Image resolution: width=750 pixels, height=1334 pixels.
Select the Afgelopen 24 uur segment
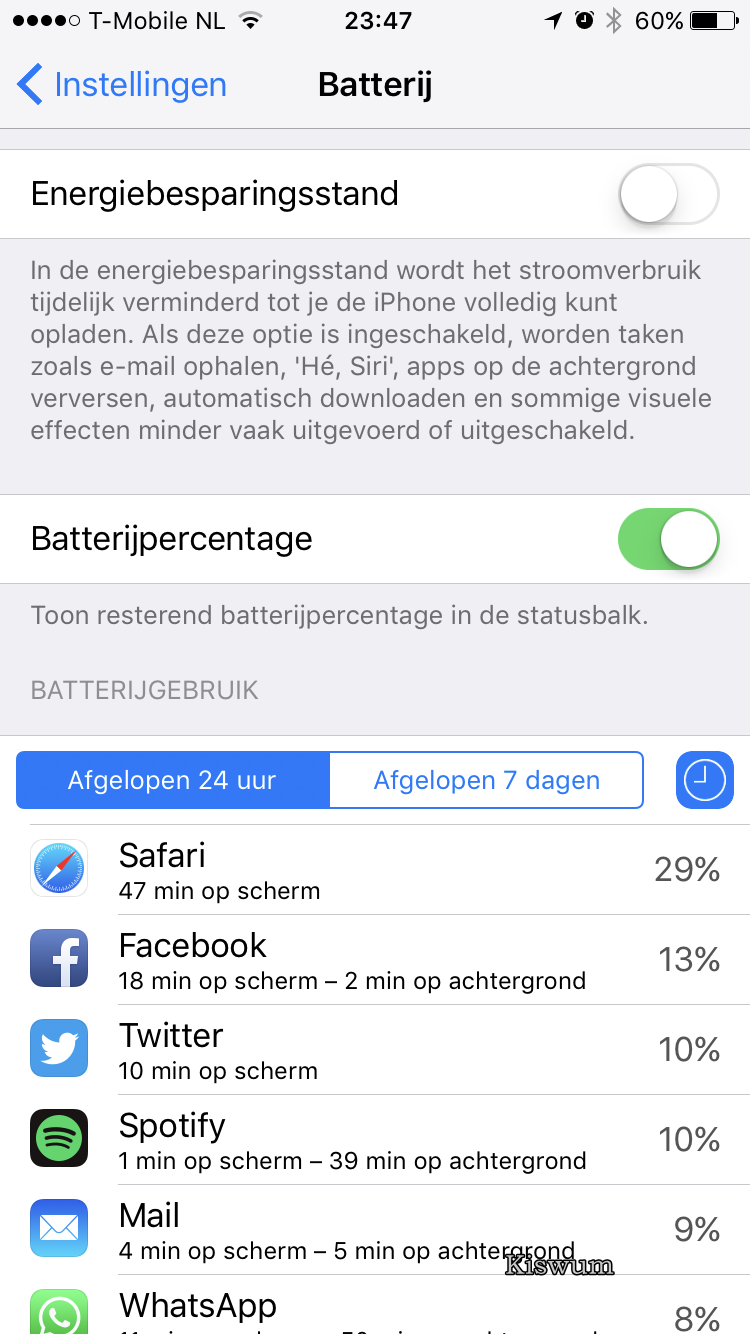[172, 780]
